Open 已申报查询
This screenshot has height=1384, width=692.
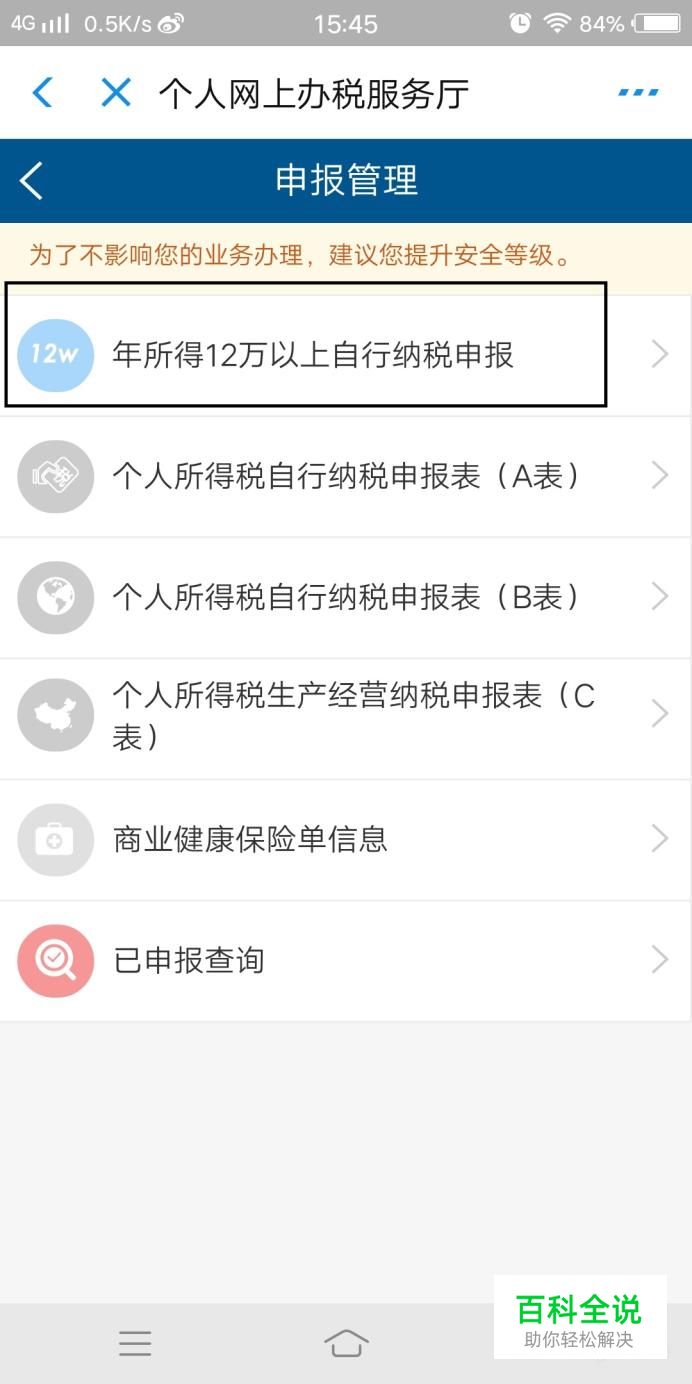346,960
